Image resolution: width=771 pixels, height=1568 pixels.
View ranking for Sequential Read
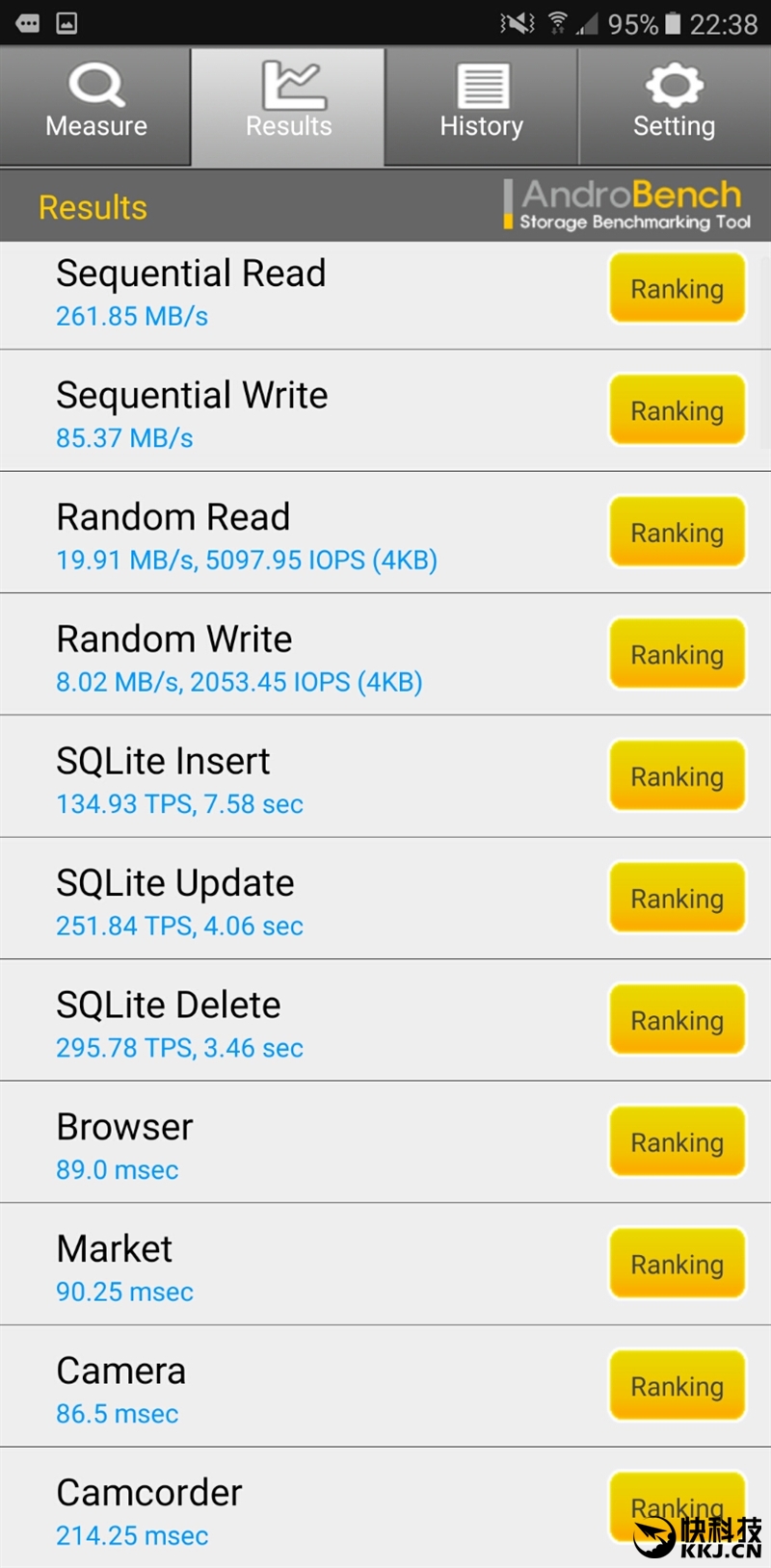click(677, 288)
